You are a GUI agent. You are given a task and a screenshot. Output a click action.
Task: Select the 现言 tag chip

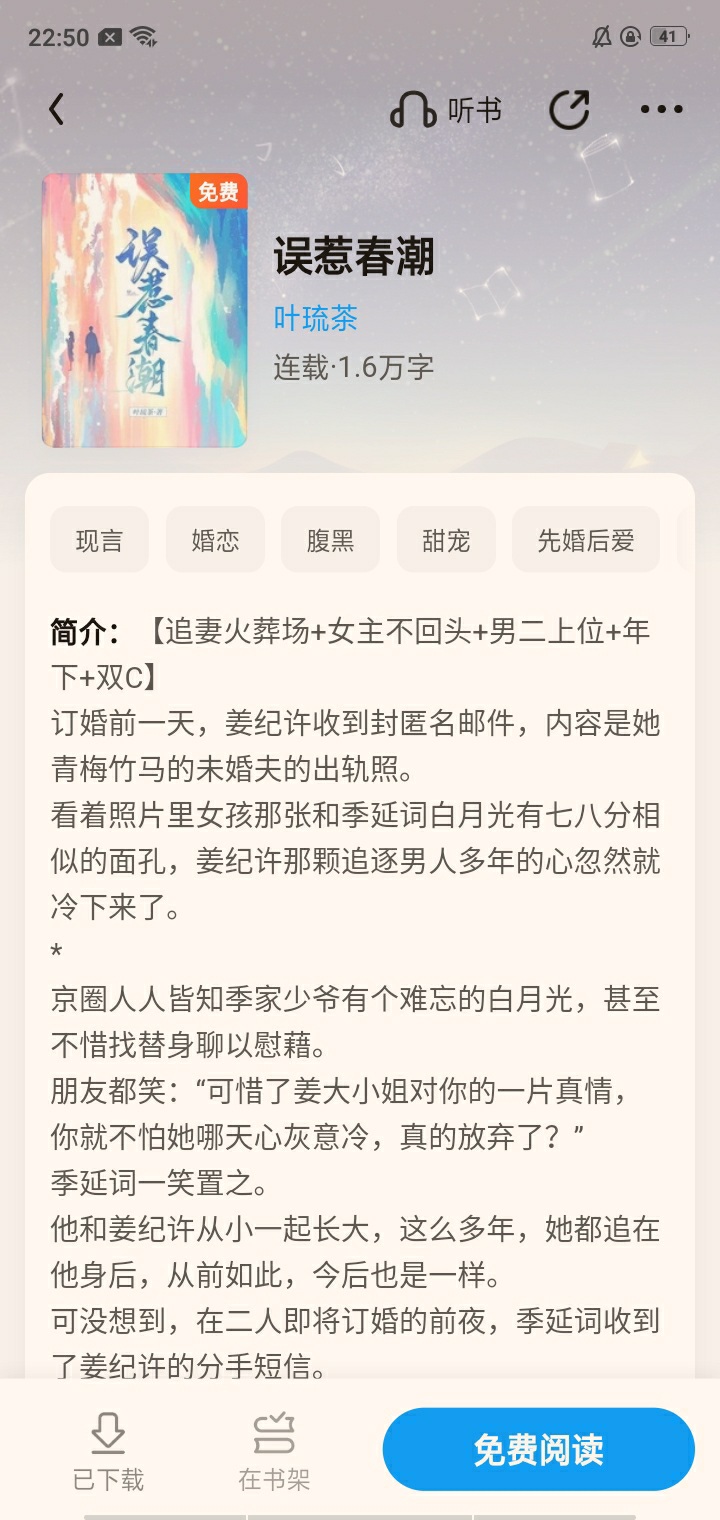[99, 540]
